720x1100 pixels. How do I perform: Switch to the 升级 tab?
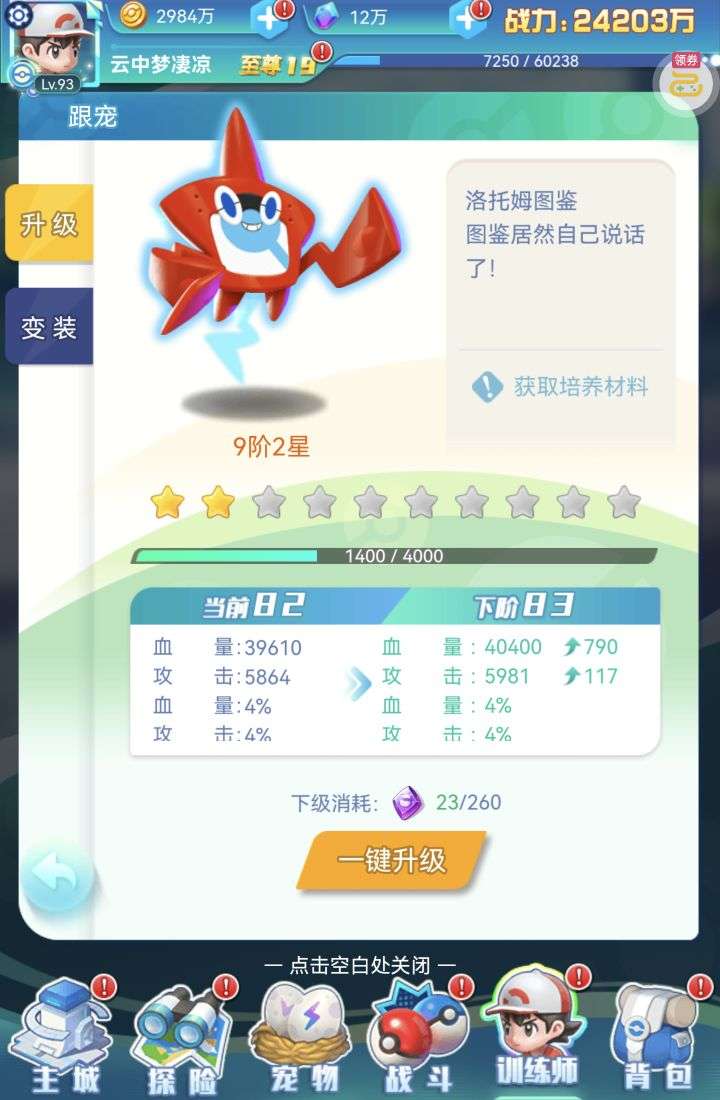pos(50,223)
